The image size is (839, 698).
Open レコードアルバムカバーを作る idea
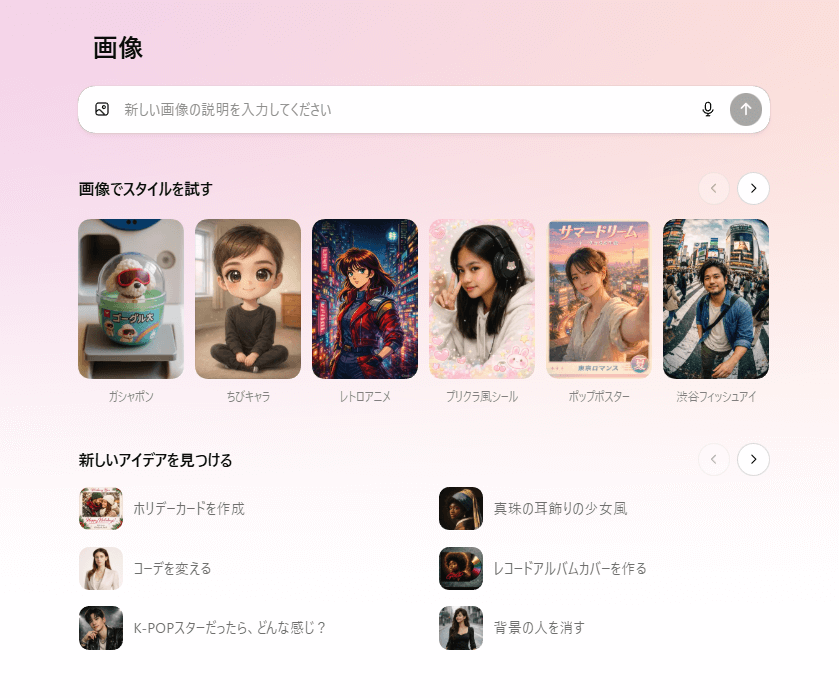point(570,568)
